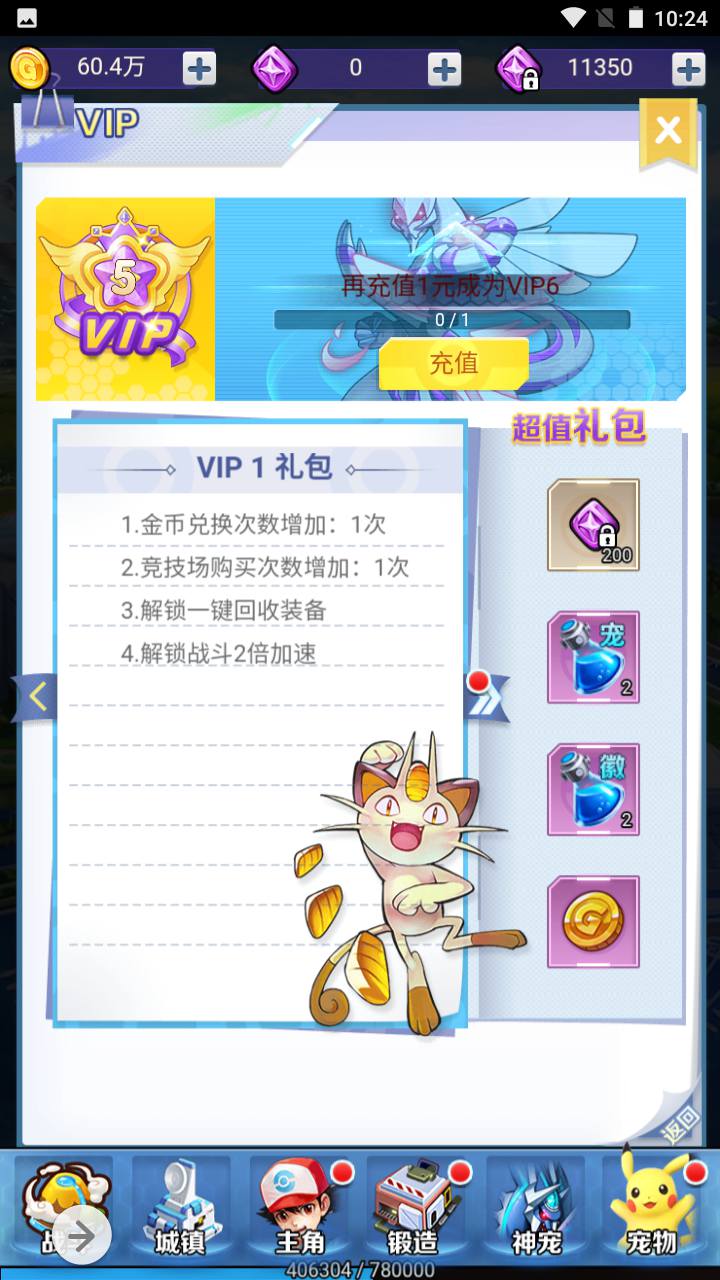Screen dimensions: 720x1280
Task: Add gold coins with the plus icon
Action: pyautogui.click(x=199, y=68)
